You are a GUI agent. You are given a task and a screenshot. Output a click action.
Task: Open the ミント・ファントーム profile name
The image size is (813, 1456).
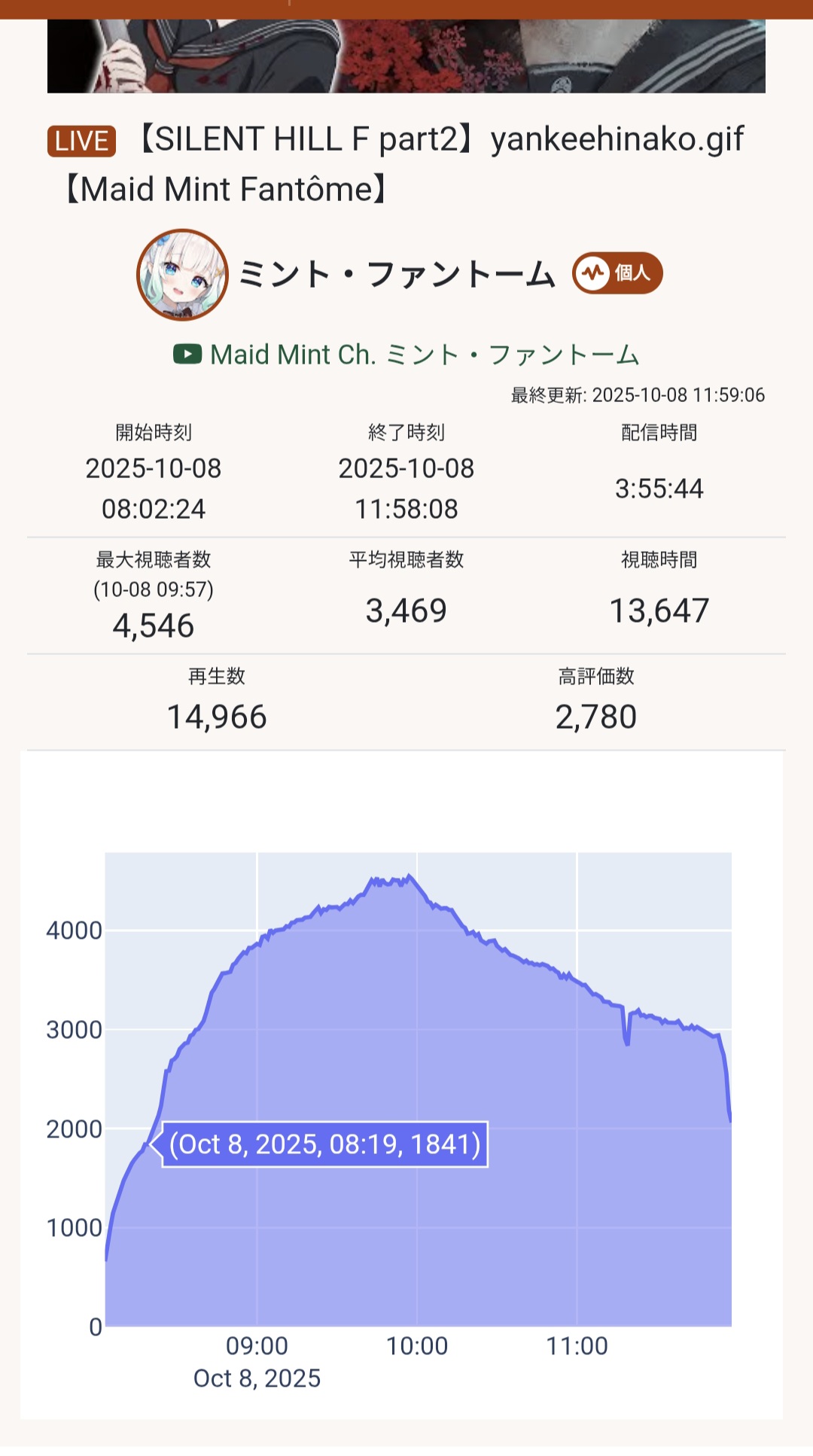tap(397, 274)
